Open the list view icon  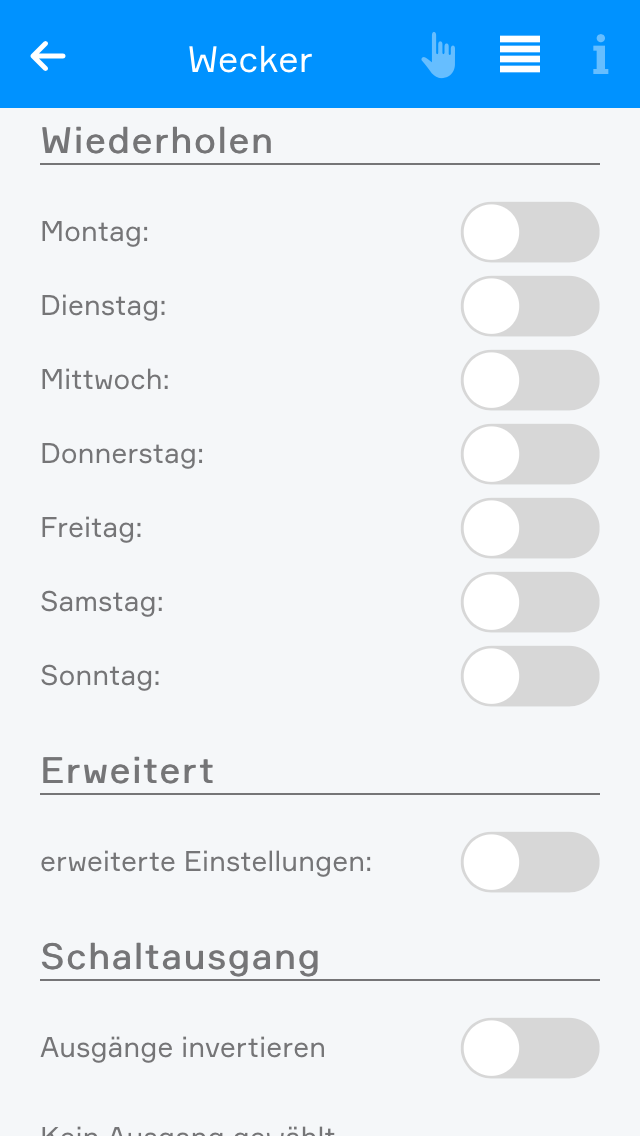(x=520, y=55)
